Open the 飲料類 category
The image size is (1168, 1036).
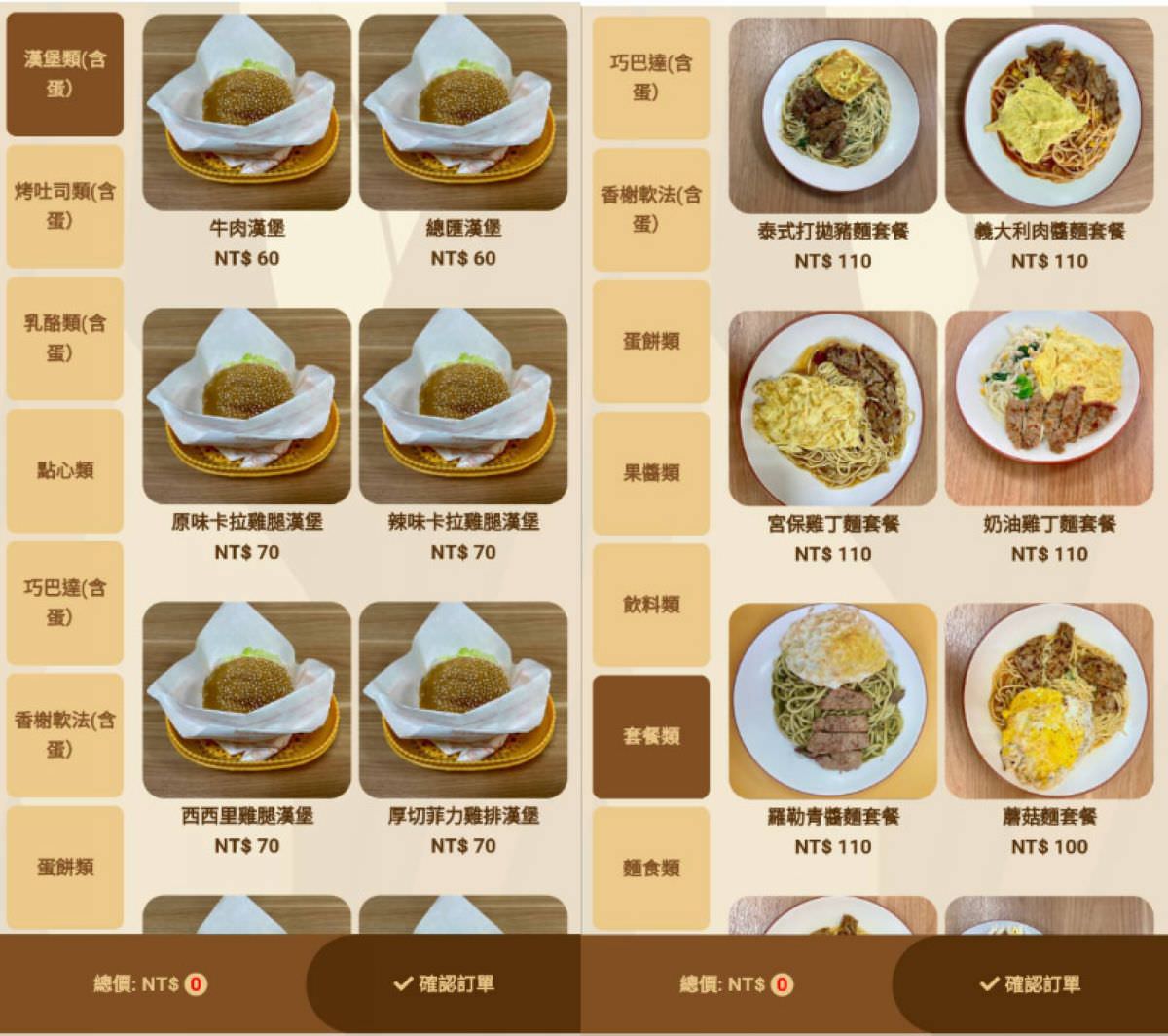click(651, 605)
